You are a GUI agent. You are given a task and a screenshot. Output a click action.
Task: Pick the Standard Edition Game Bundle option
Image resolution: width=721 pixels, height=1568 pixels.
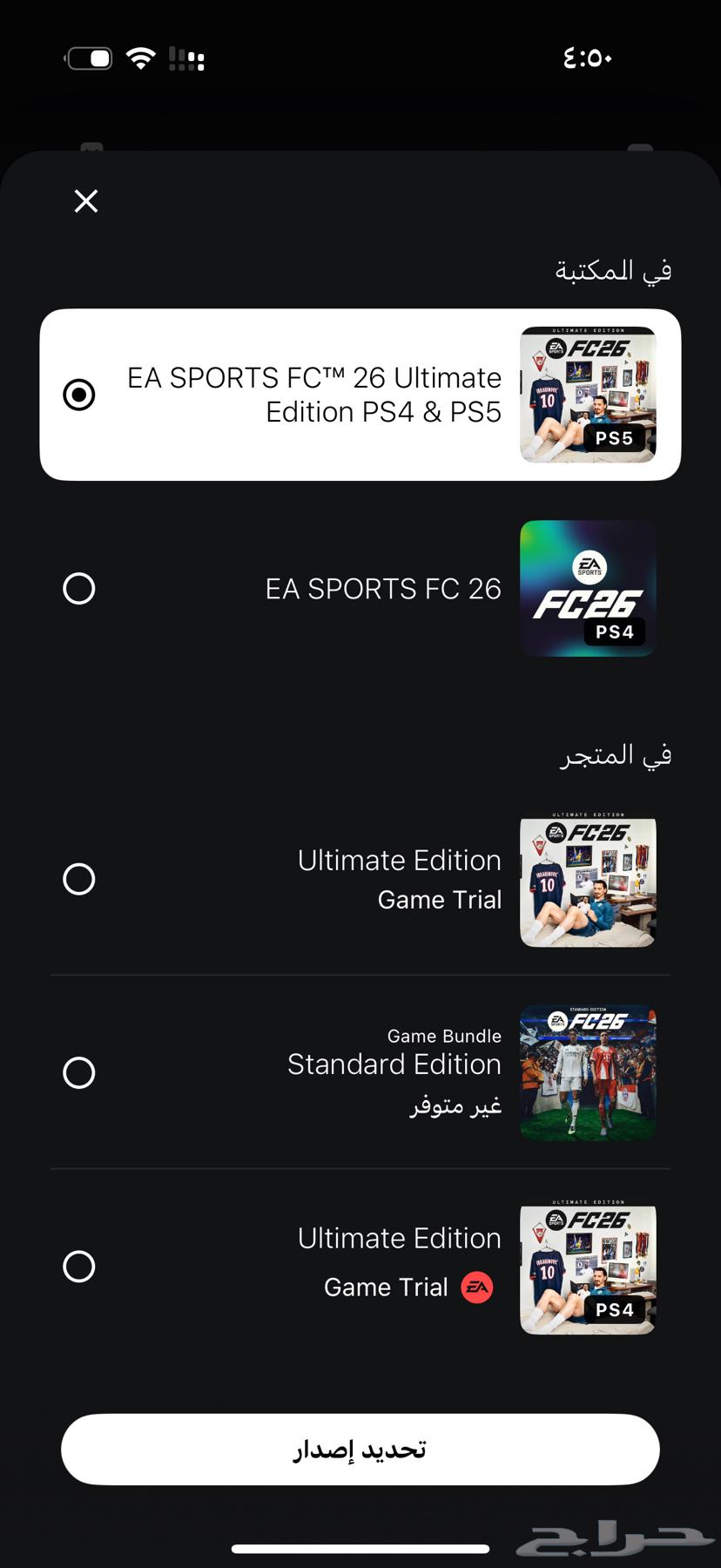point(79,1072)
